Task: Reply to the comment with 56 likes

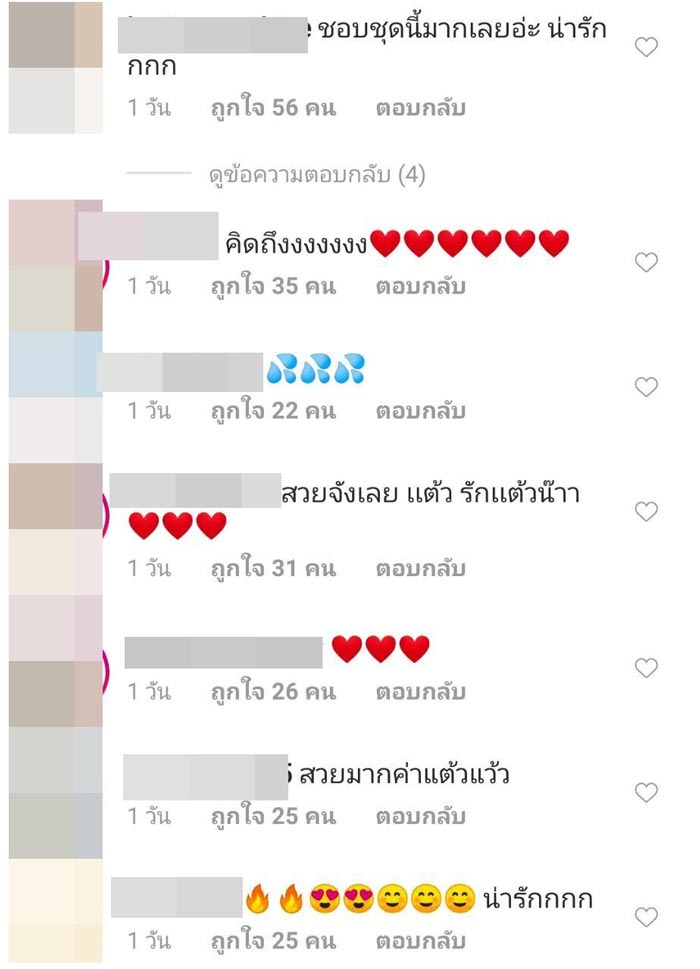Action: pyautogui.click(x=420, y=108)
